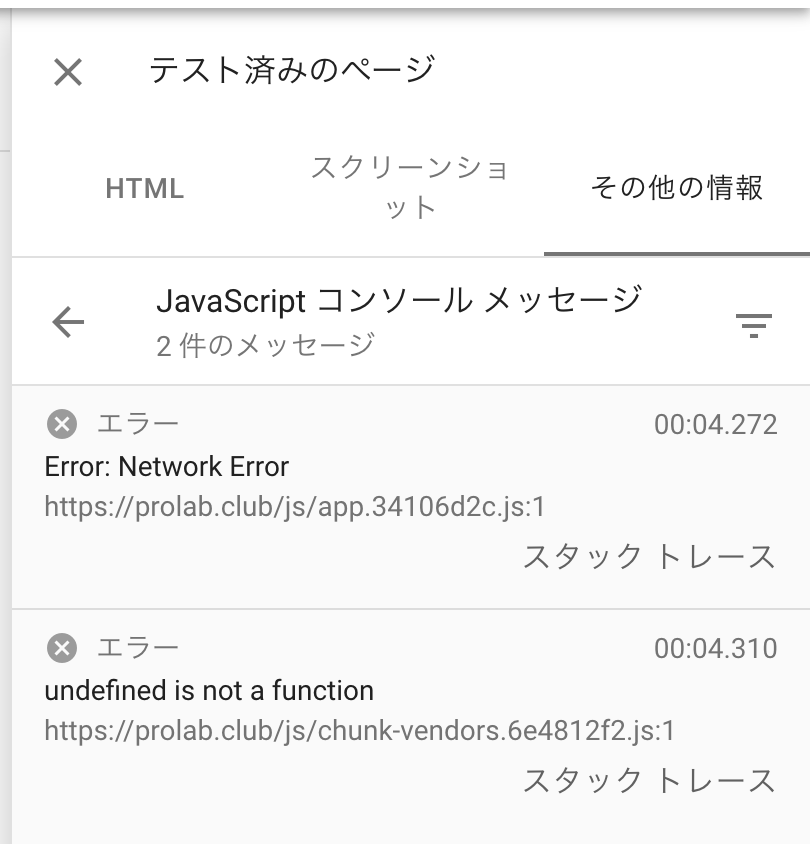Click the undefined is not a function message
810x844 pixels.
point(207,690)
